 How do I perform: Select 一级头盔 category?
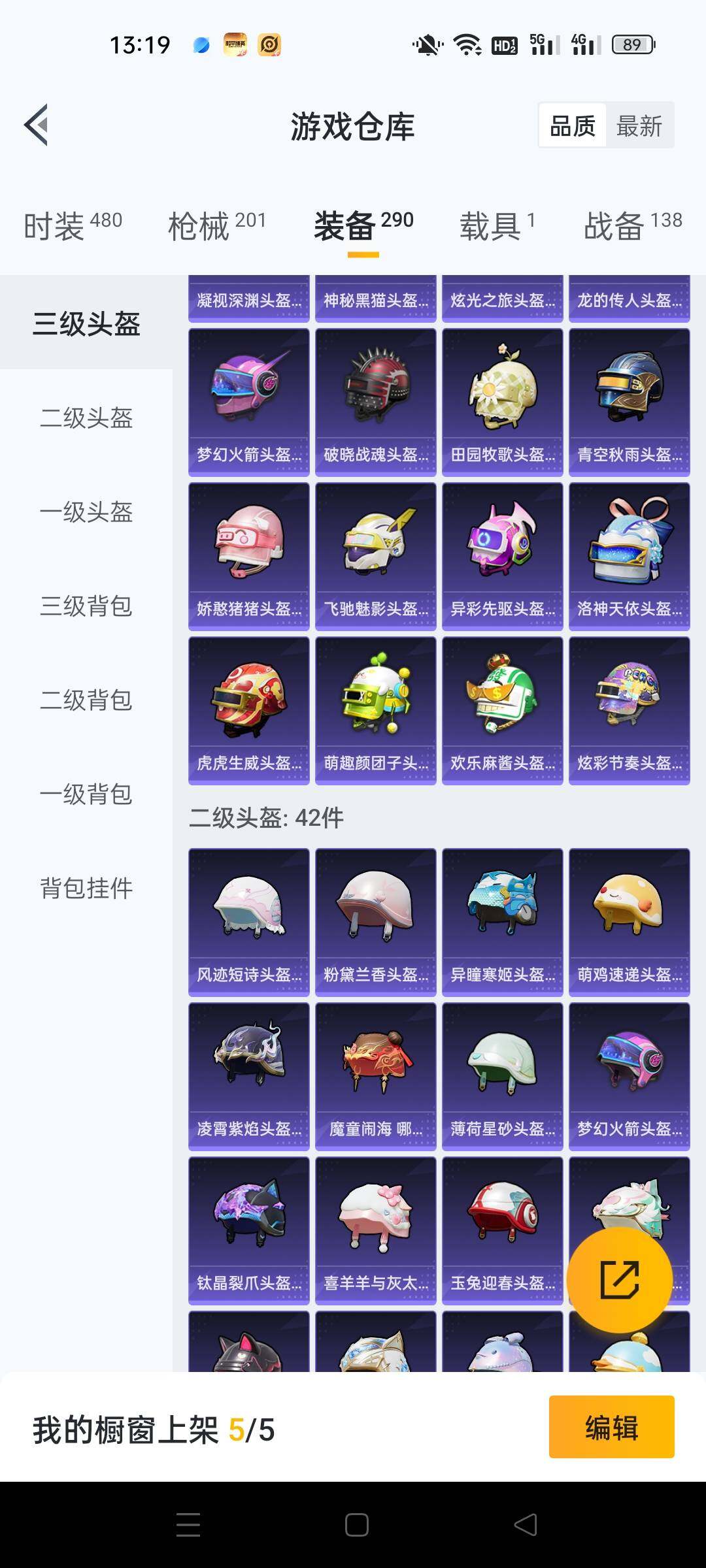tap(86, 512)
